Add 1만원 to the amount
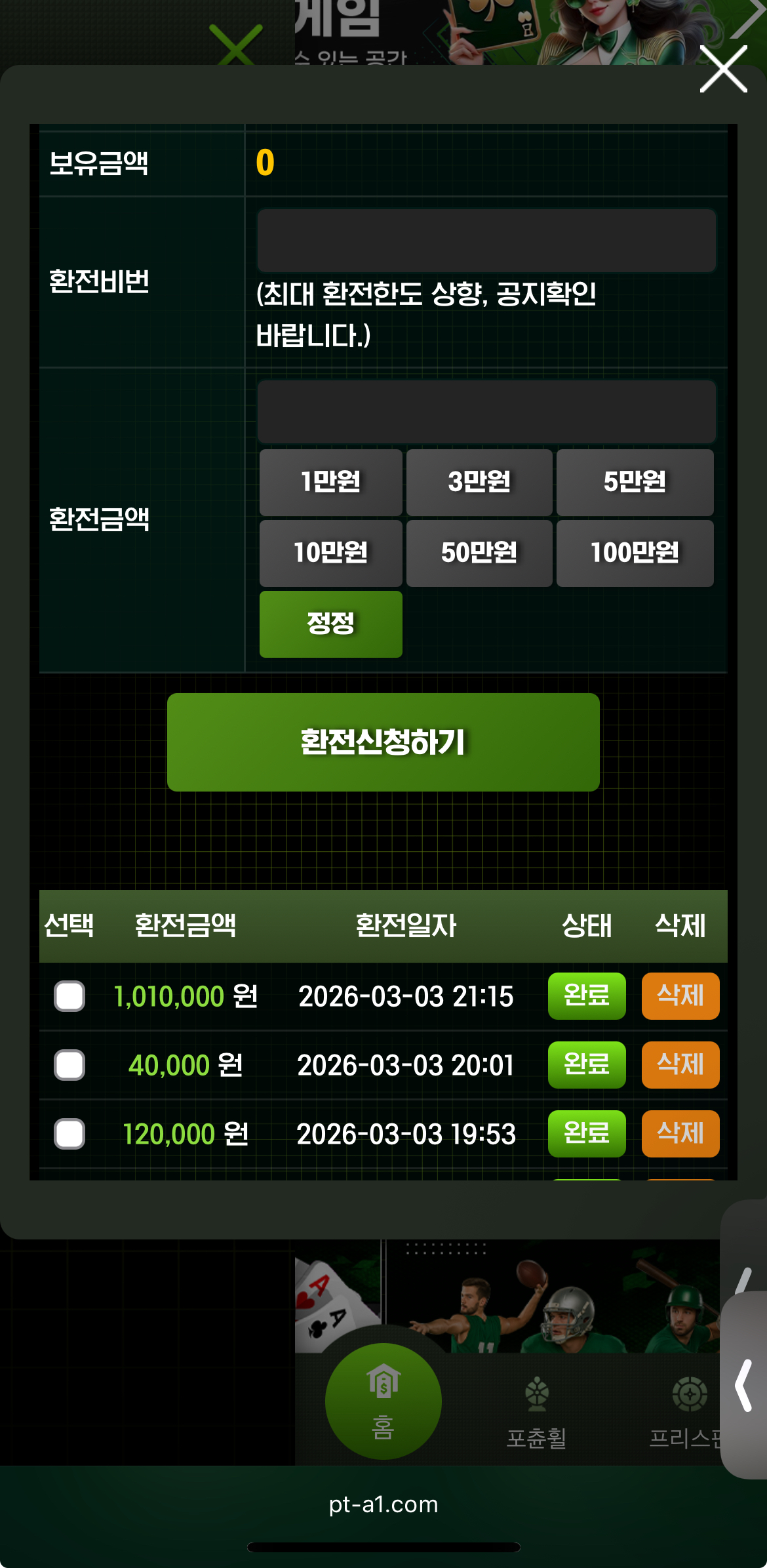The width and height of the screenshot is (767, 1568). coord(330,482)
